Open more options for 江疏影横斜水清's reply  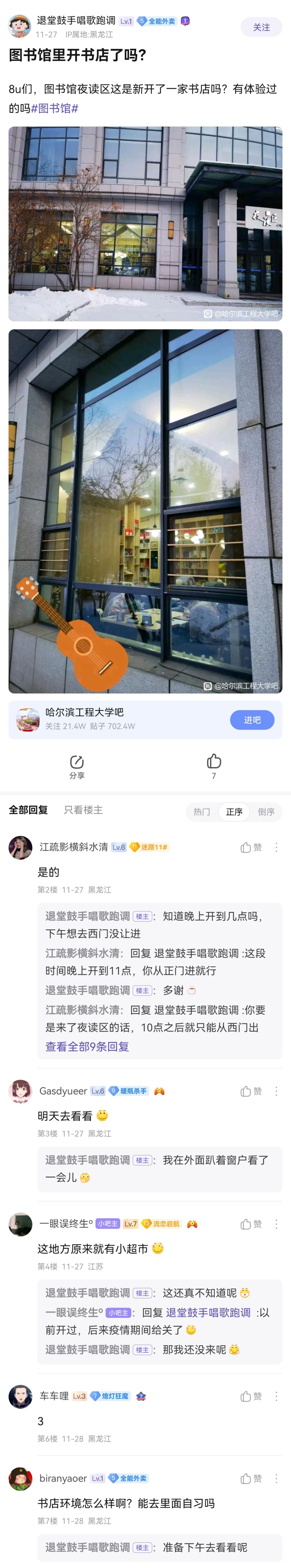click(x=276, y=847)
